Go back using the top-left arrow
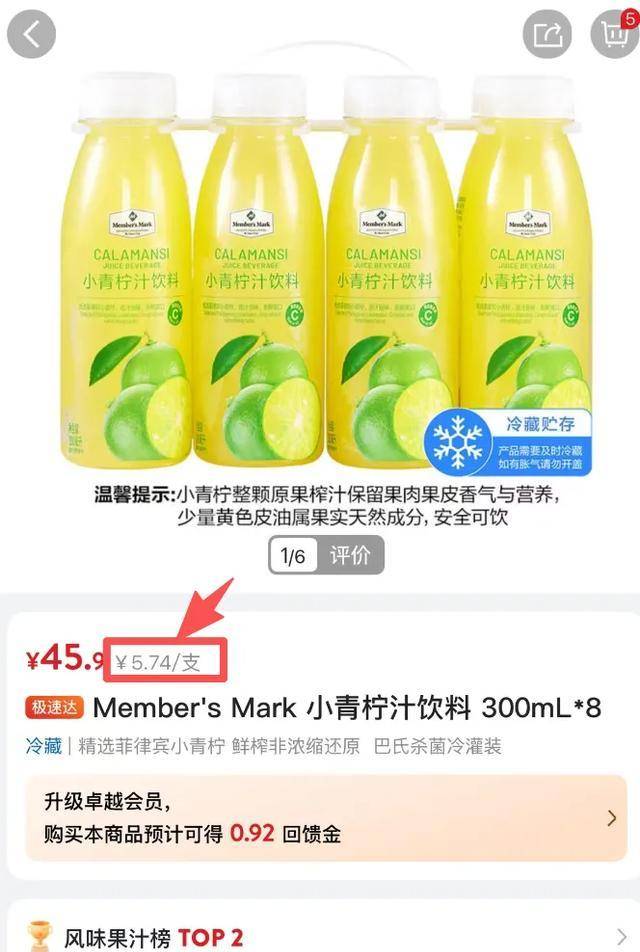The image size is (640, 952). 32,34
